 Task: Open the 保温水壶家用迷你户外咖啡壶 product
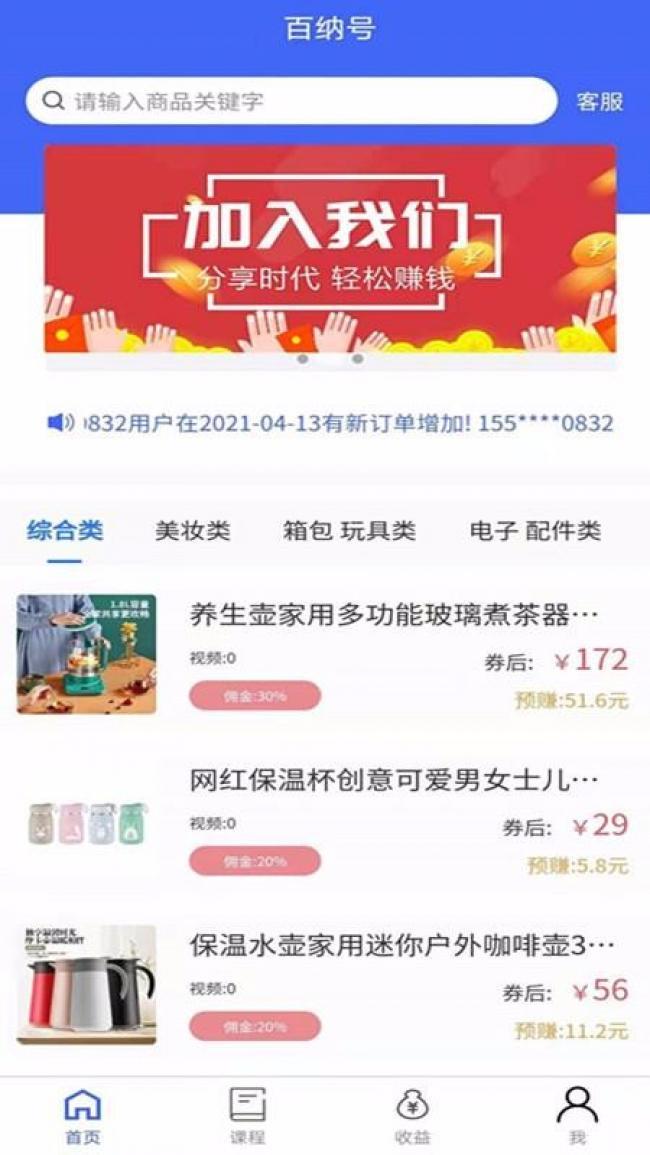[x=400, y=945]
